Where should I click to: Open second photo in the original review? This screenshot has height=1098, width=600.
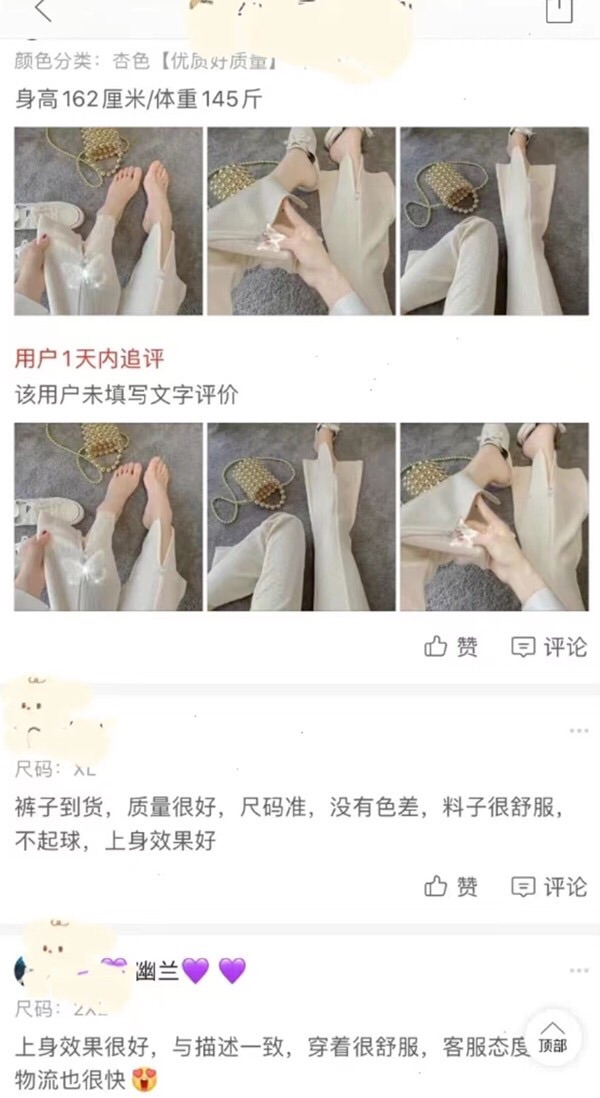point(301,221)
